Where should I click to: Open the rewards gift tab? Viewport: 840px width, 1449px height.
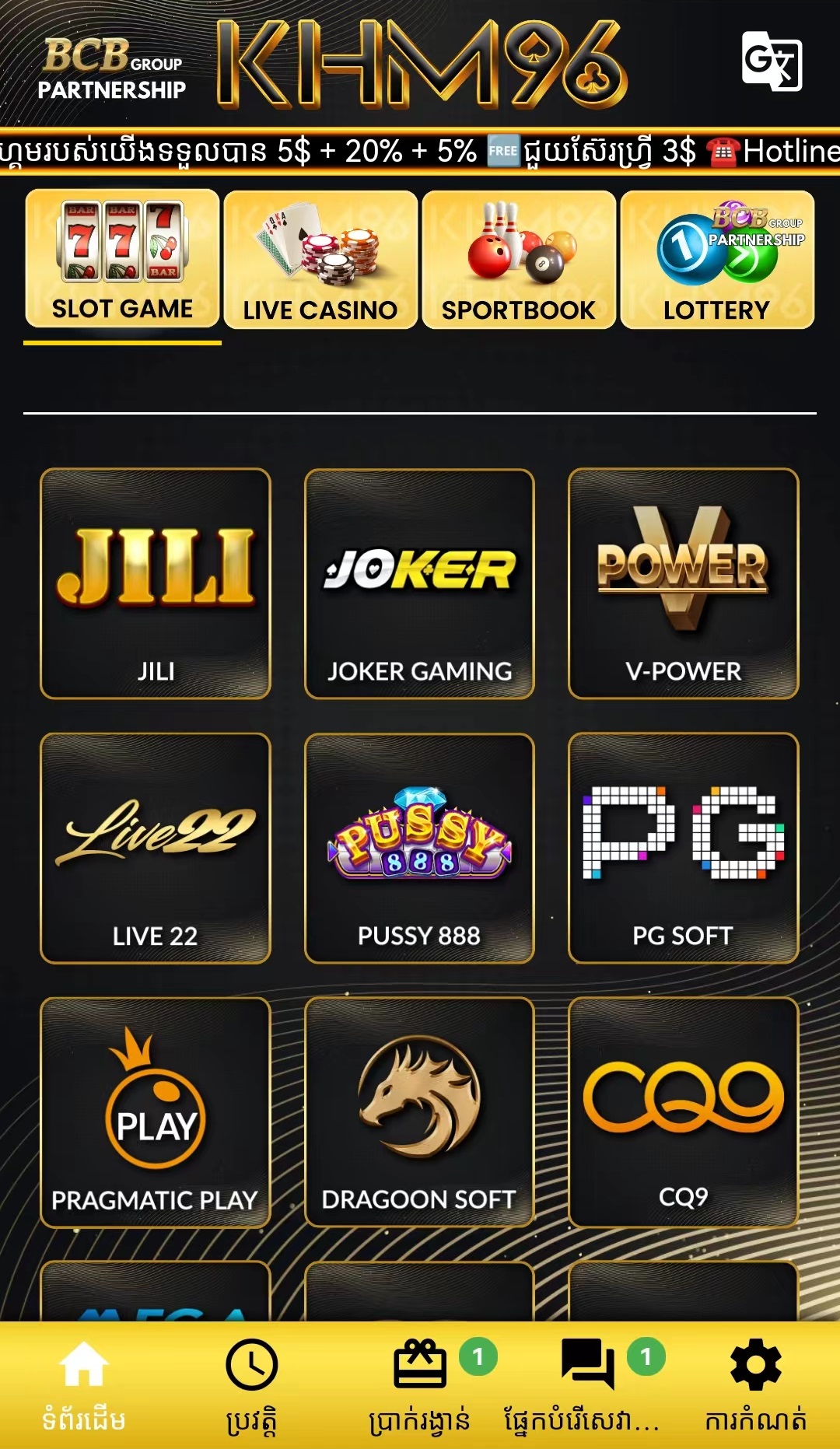[x=420, y=1384]
